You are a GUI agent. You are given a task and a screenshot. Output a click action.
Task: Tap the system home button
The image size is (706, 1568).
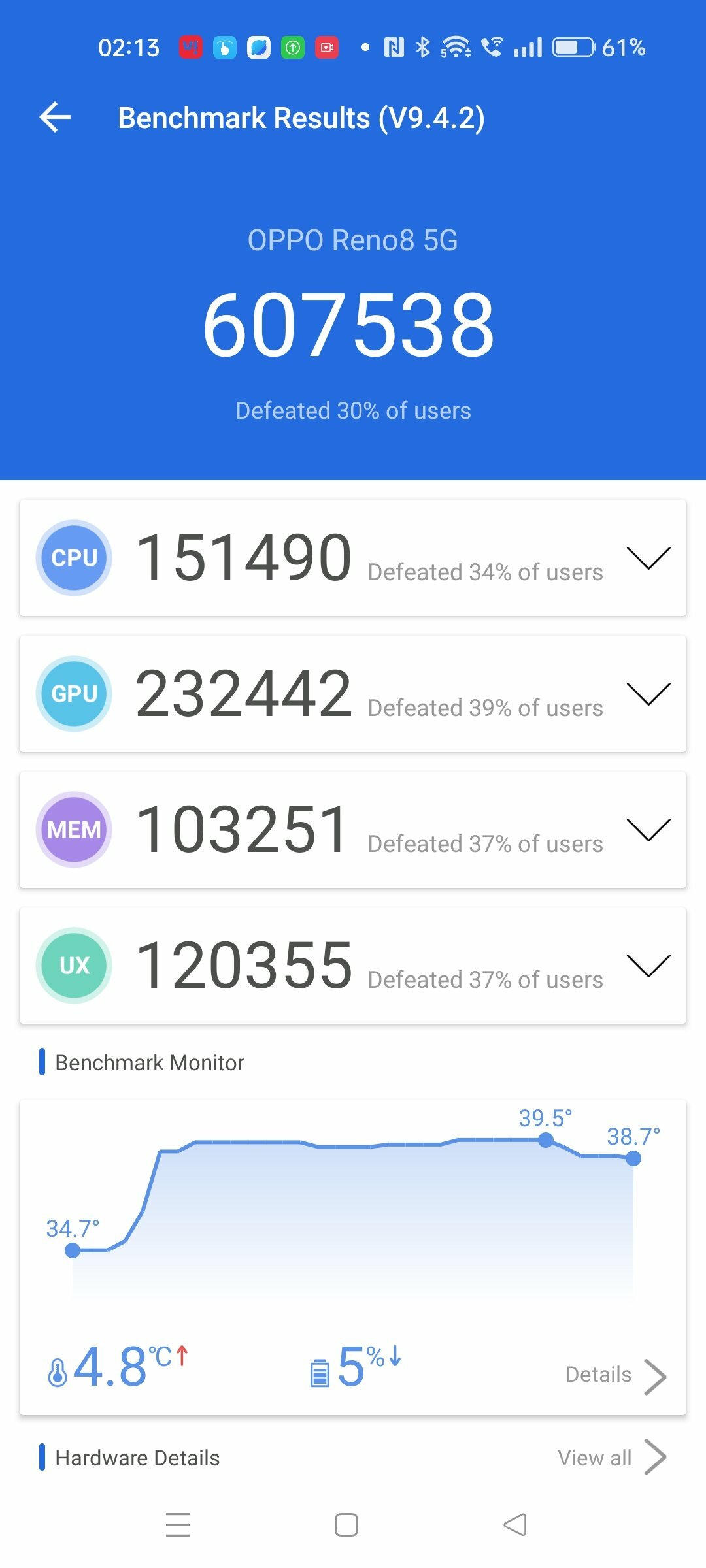point(346,1525)
